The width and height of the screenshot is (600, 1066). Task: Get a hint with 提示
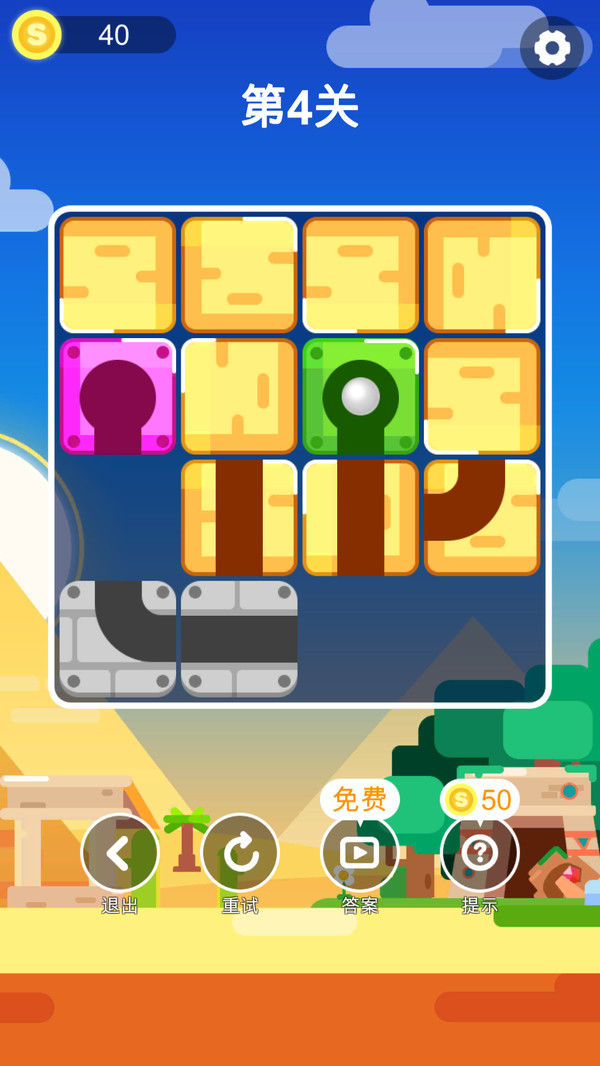[x=480, y=852]
